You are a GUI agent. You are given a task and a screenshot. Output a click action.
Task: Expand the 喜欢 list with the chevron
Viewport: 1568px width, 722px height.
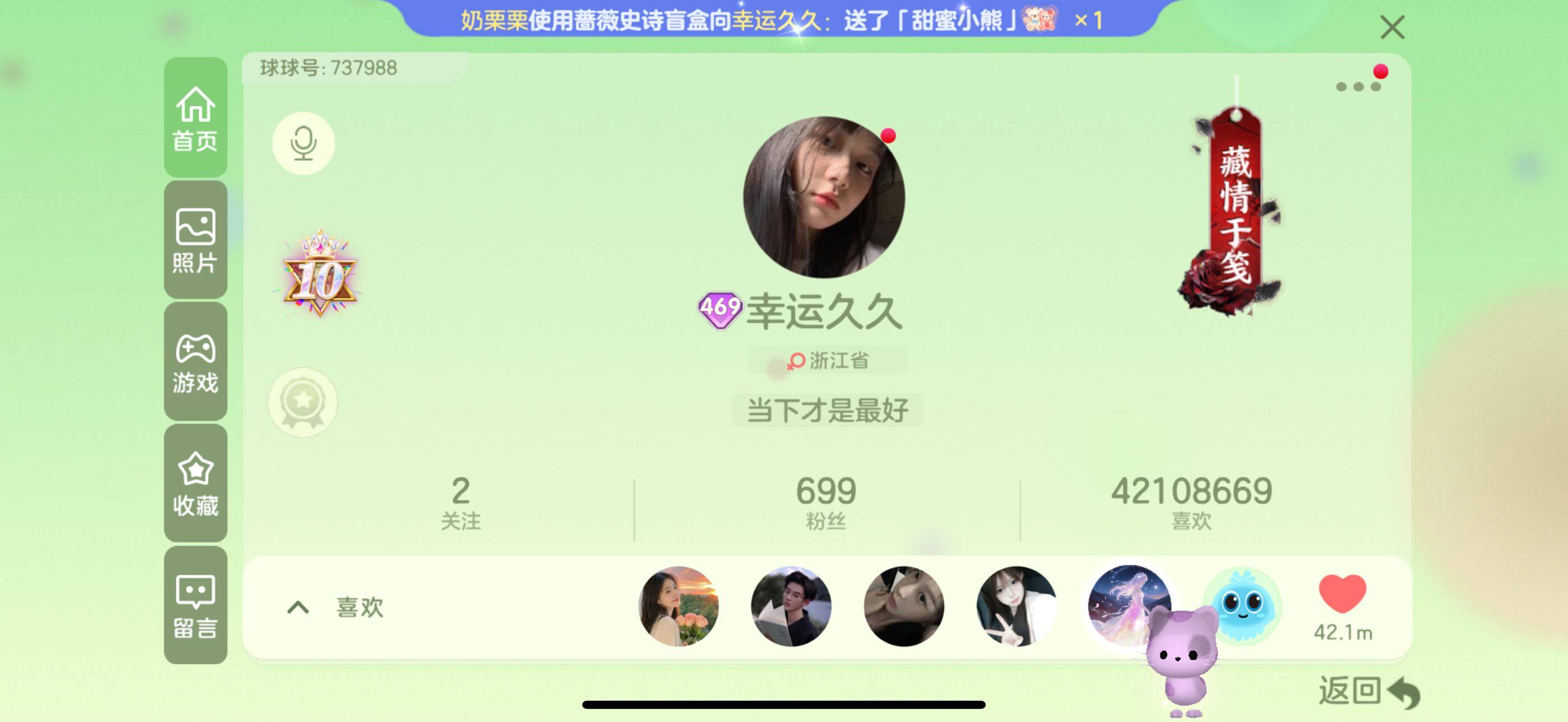click(298, 607)
